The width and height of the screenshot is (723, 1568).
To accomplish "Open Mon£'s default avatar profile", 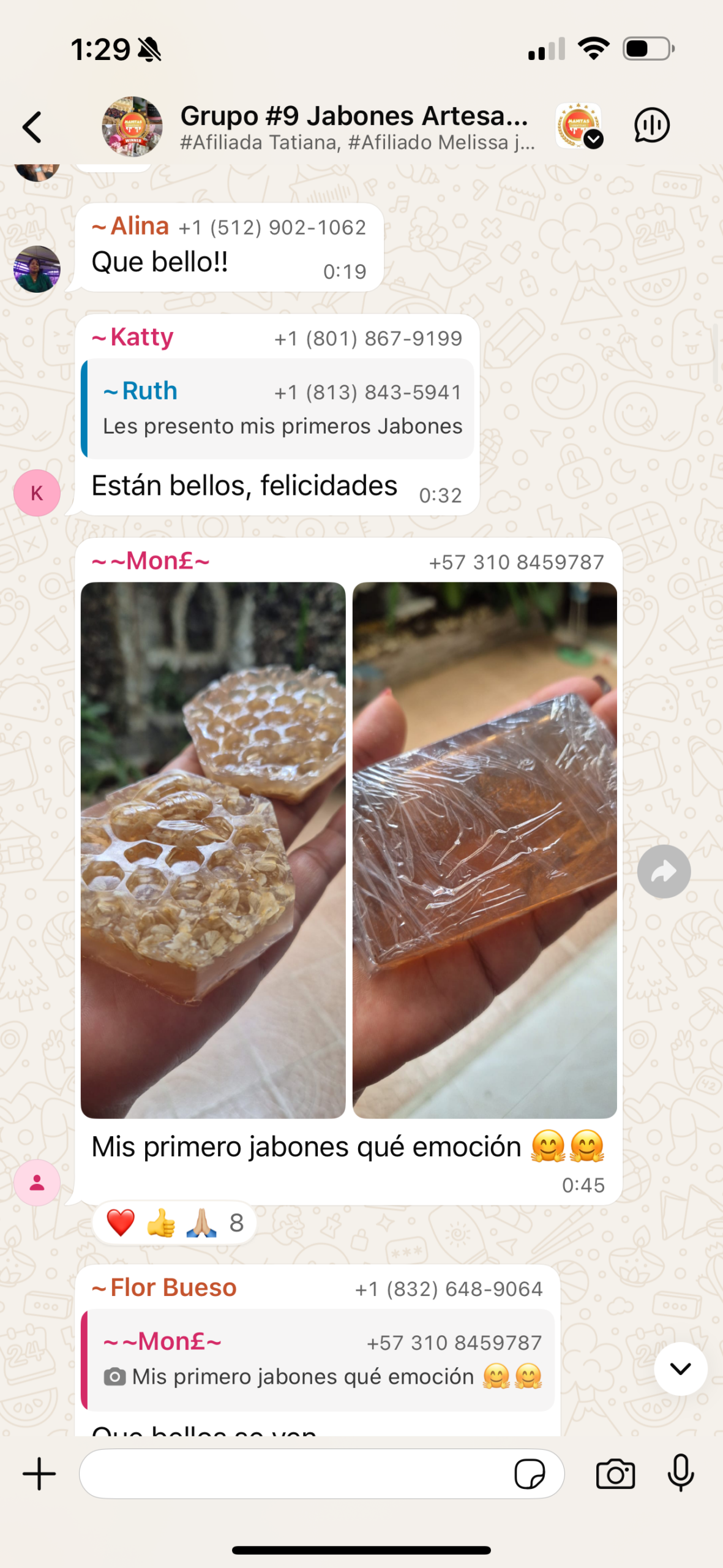I will tap(37, 1182).
